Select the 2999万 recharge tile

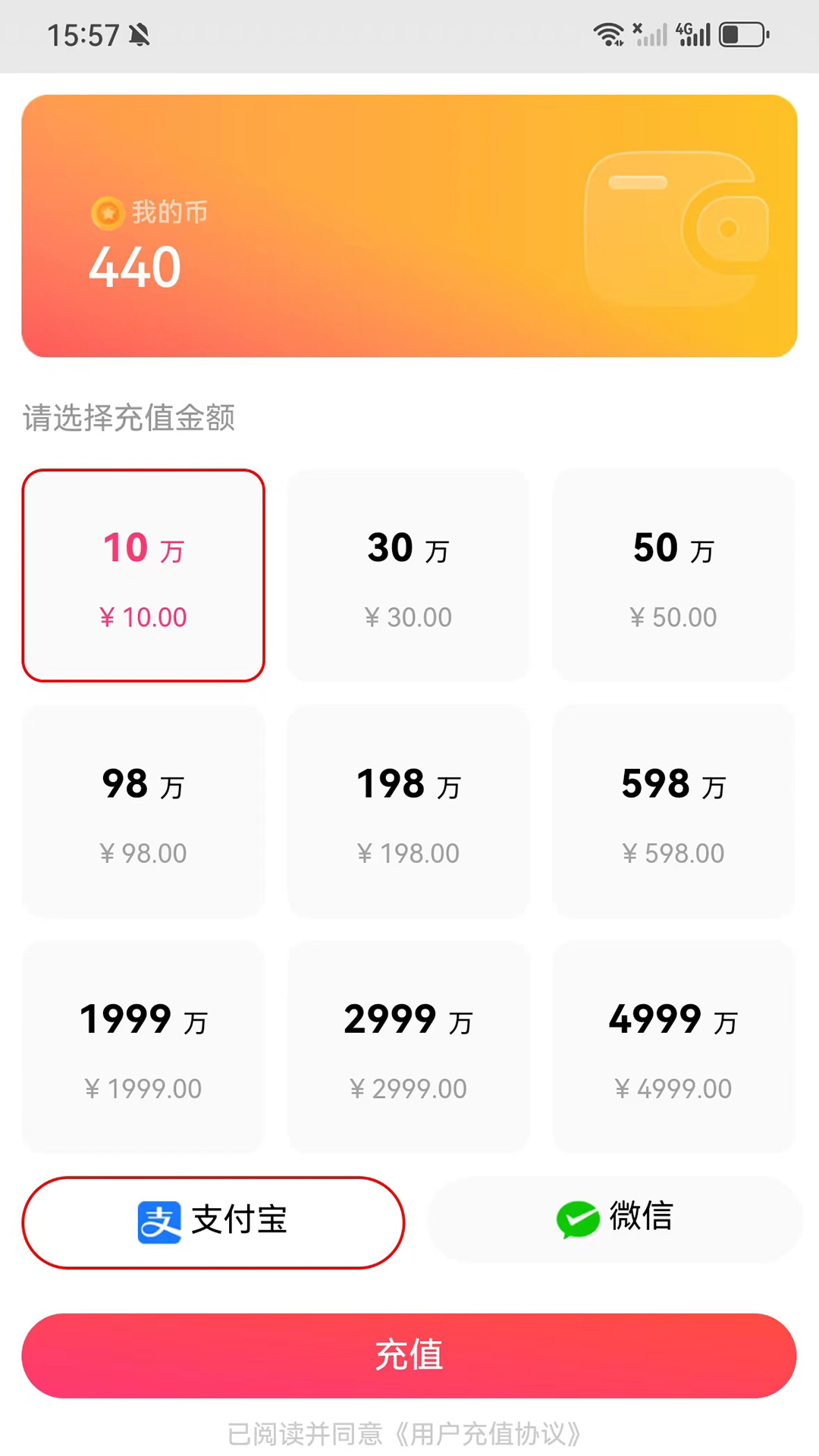tap(408, 1046)
